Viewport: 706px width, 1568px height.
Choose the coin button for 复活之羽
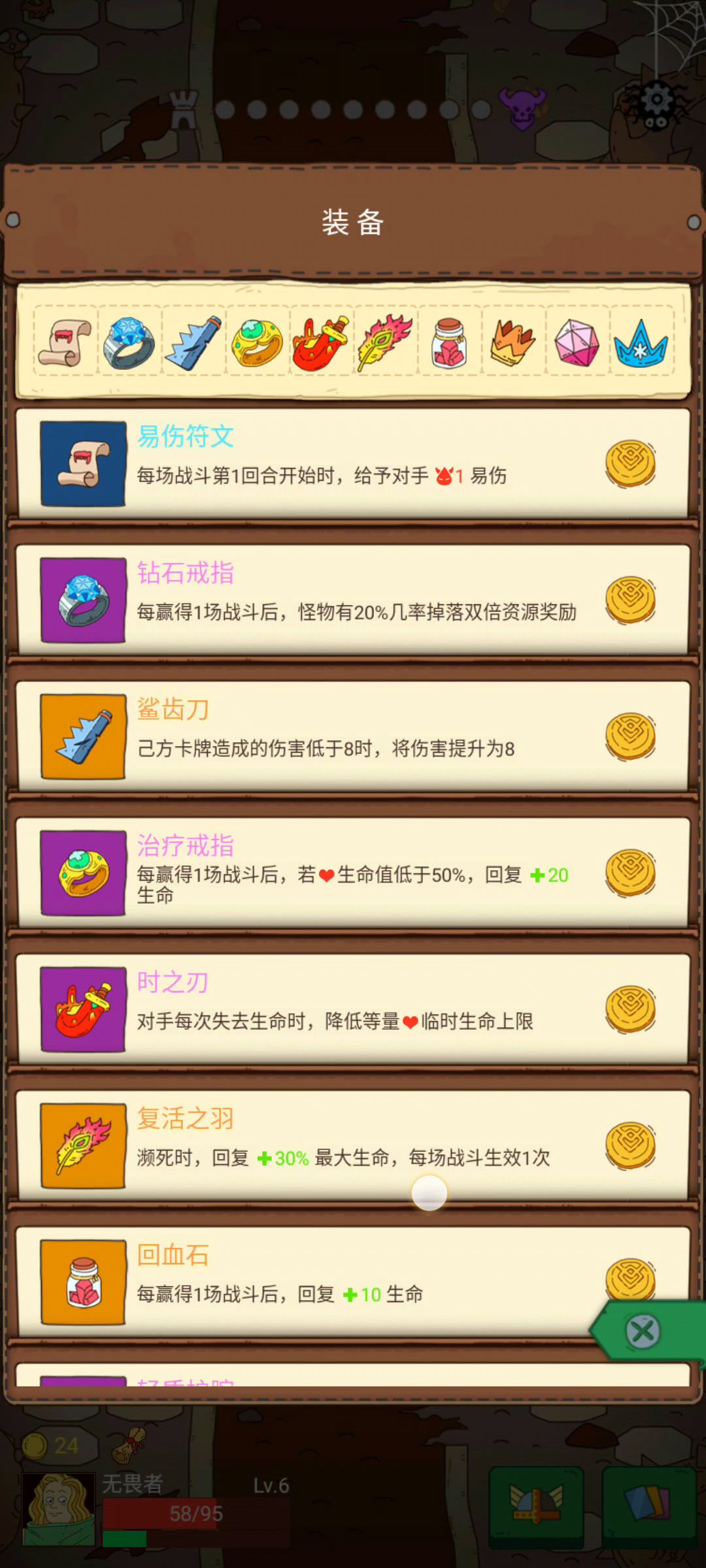tap(630, 1146)
